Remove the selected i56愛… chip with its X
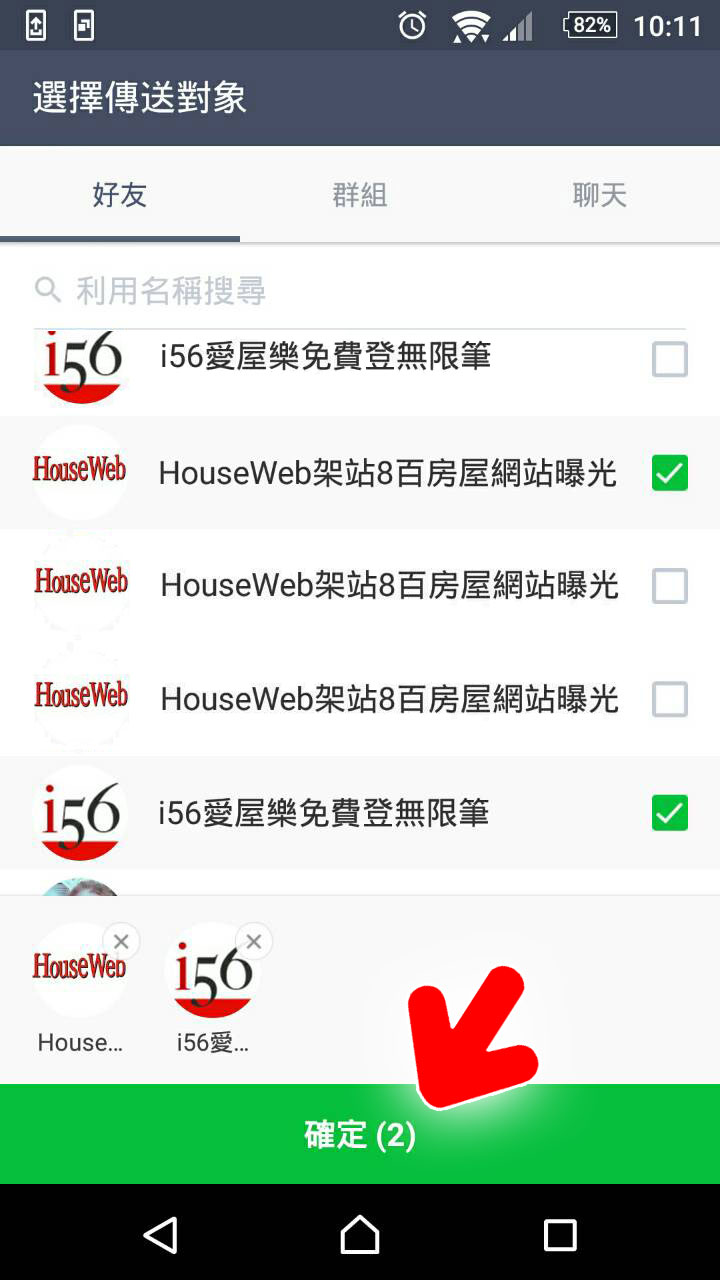This screenshot has width=720, height=1280. [x=254, y=941]
